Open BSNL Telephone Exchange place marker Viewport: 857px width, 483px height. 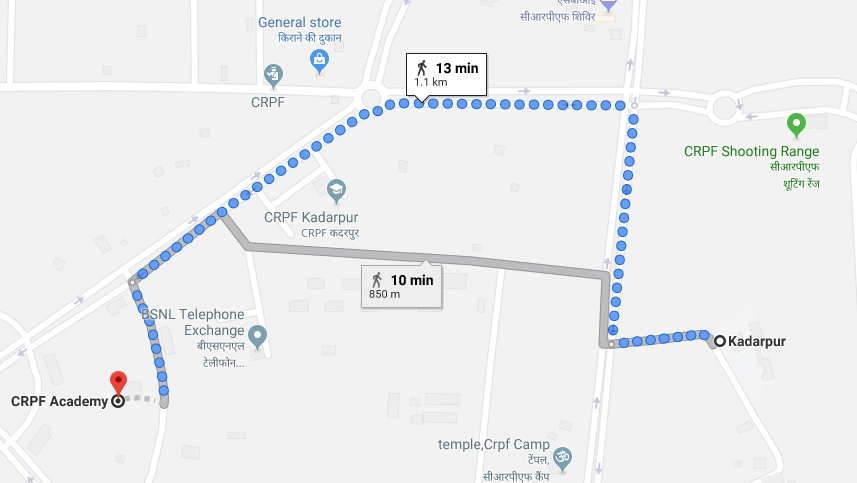click(258, 335)
